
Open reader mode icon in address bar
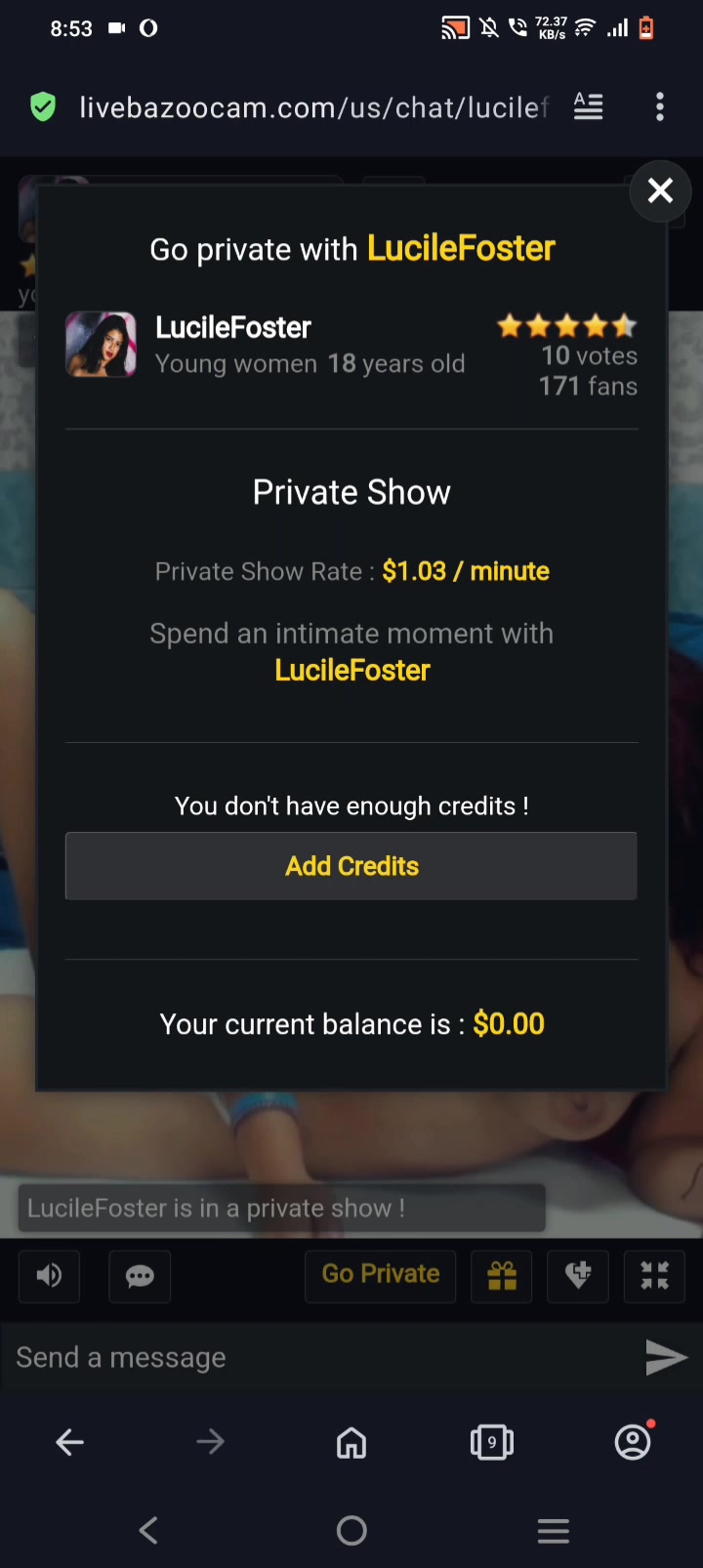[x=588, y=107]
